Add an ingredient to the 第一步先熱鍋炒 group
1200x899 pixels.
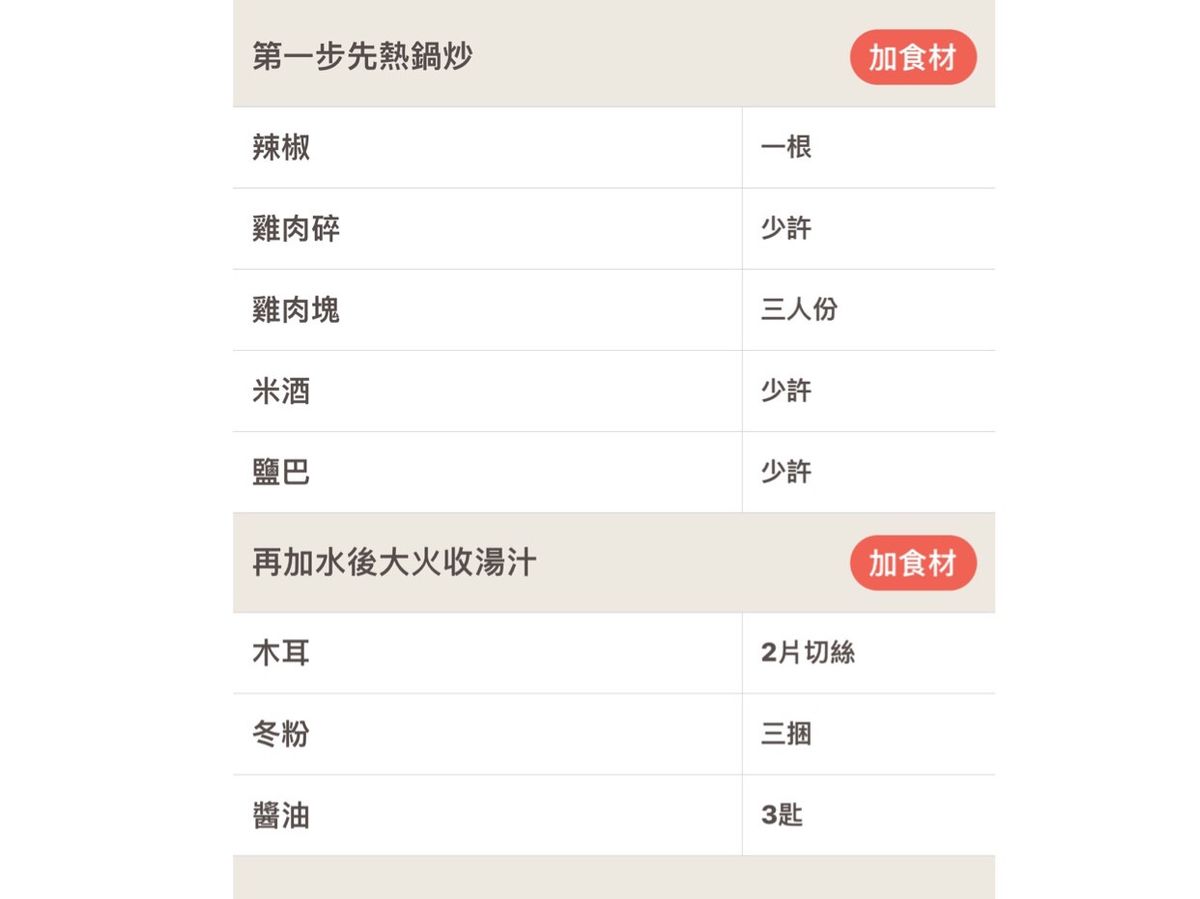click(x=912, y=58)
